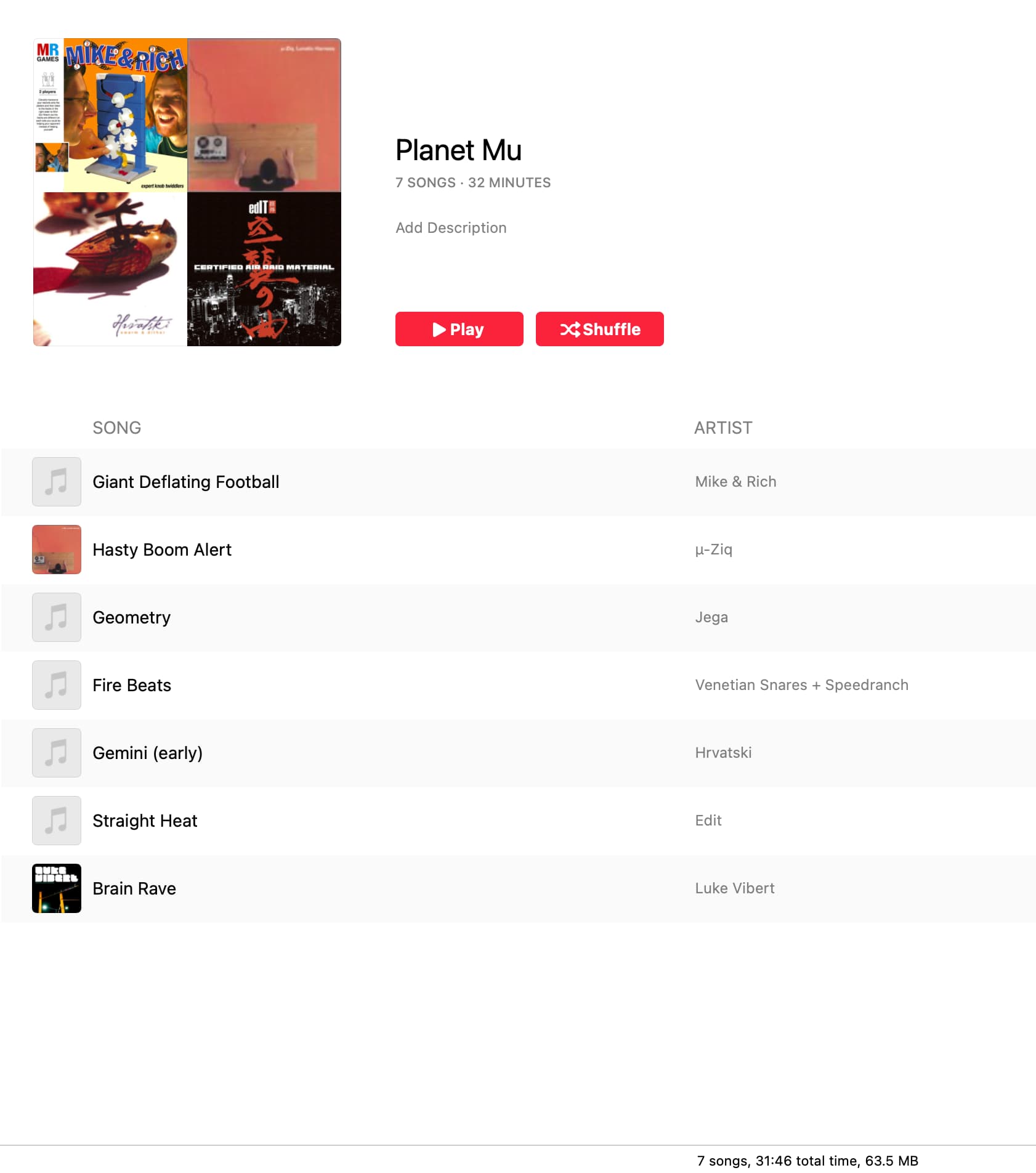
Task: Select the song Giant Deflating Football
Action: 185,482
